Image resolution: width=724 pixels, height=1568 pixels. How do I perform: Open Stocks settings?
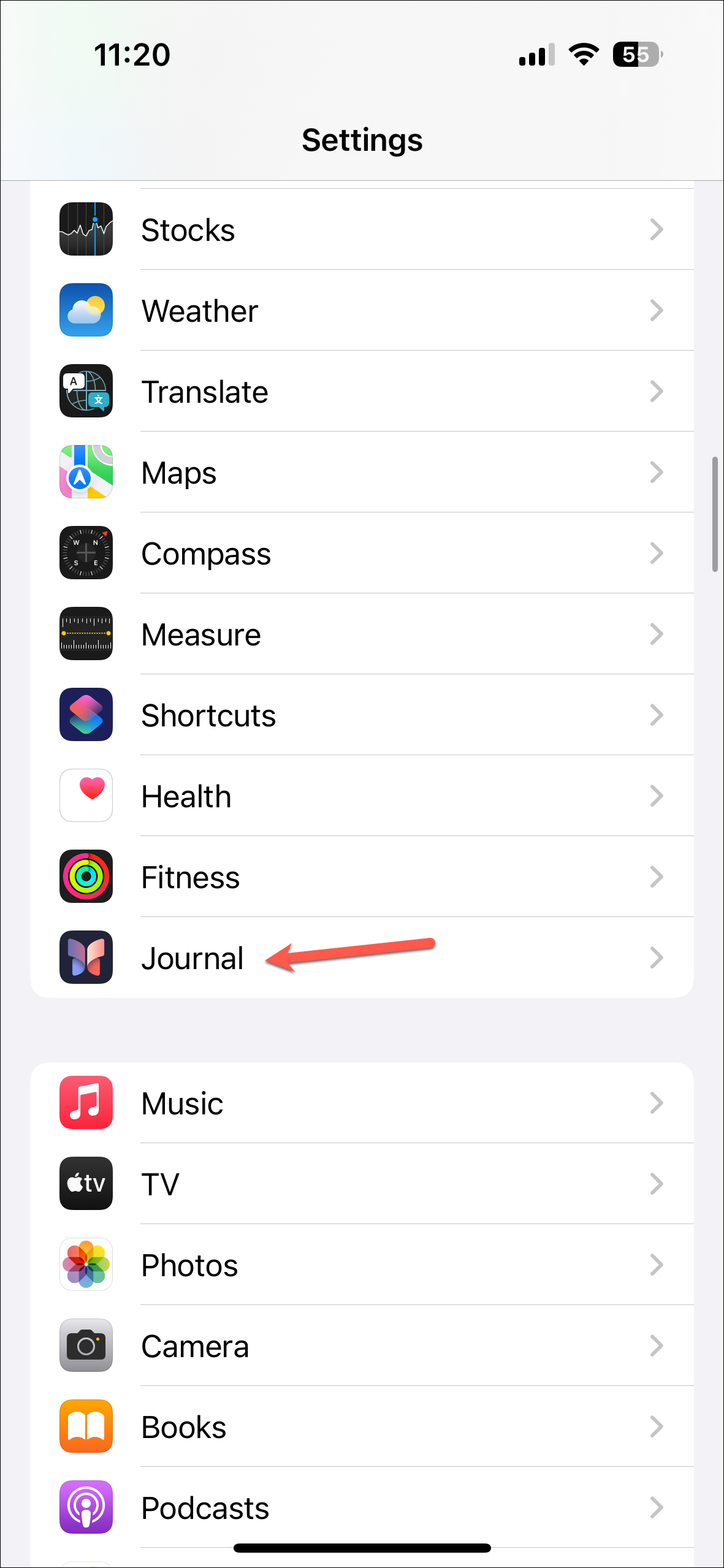(x=362, y=229)
